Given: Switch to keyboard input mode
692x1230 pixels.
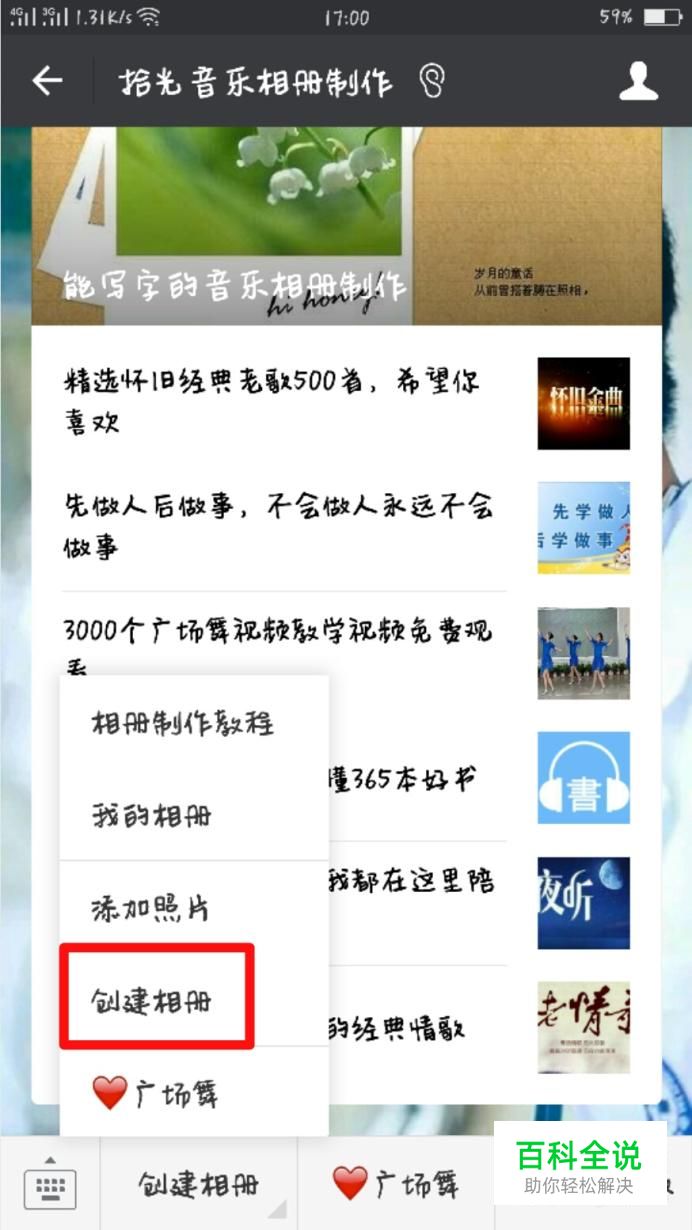Looking at the screenshot, I should pyautogui.click(x=50, y=1186).
